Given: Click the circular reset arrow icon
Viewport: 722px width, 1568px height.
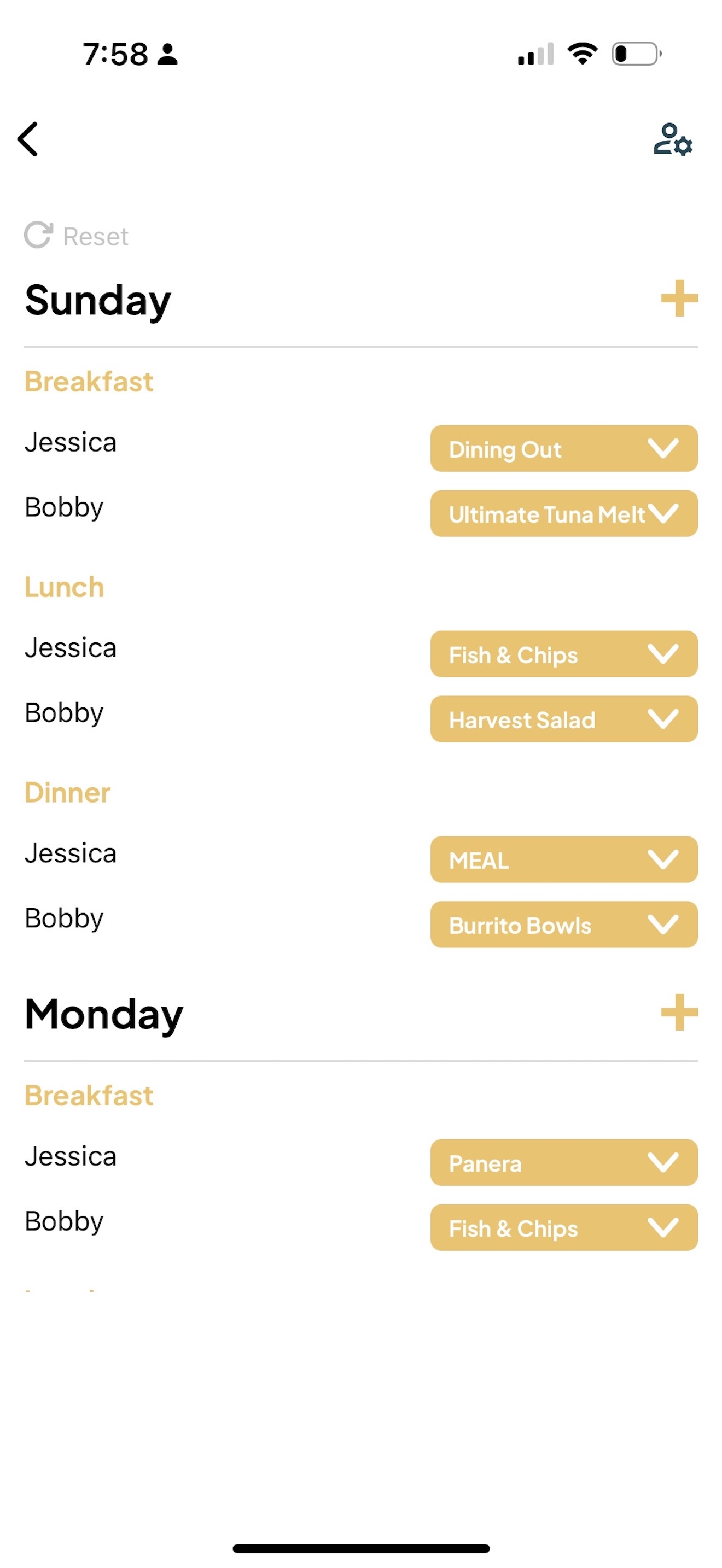Looking at the screenshot, I should [x=38, y=235].
